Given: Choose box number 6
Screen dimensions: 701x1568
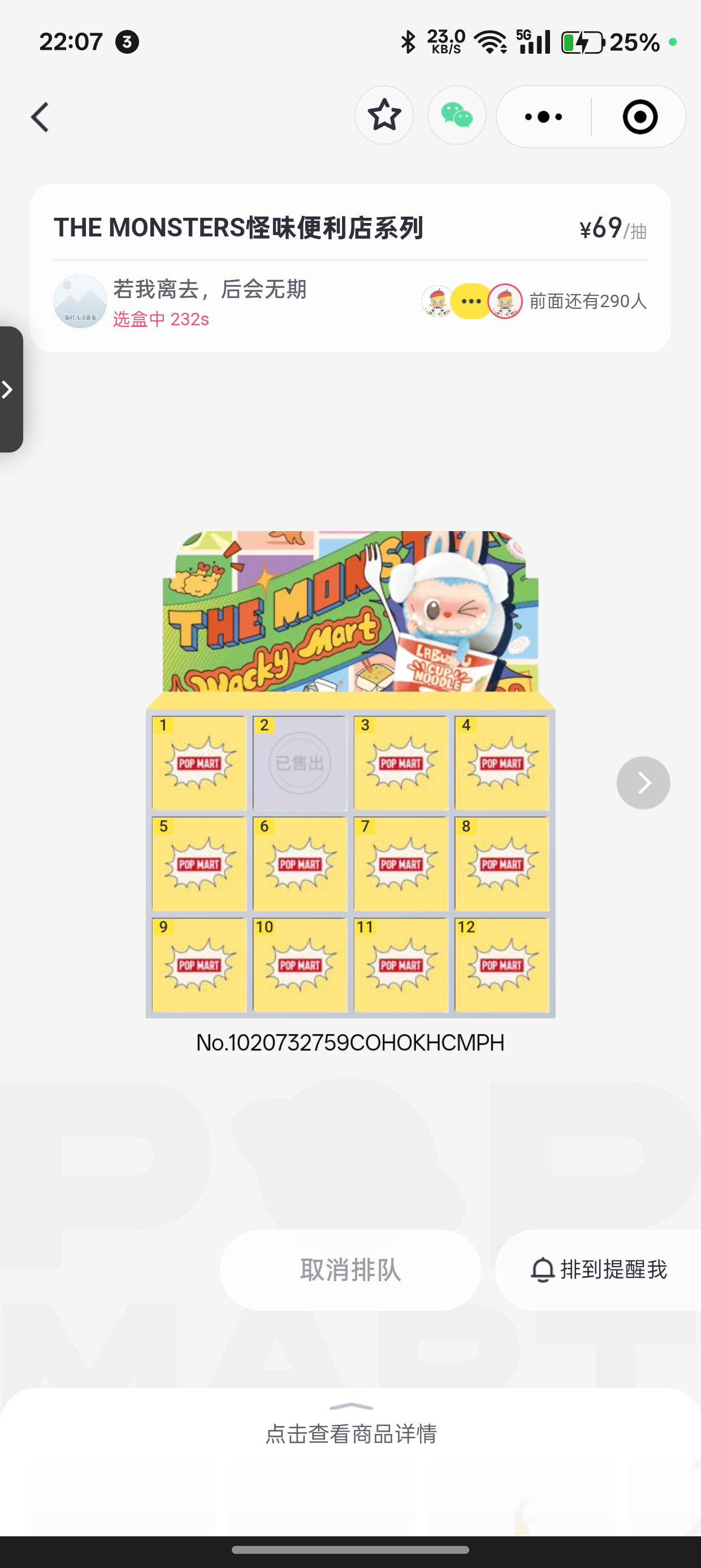Looking at the screenshot, I should (x=300, y=864).
